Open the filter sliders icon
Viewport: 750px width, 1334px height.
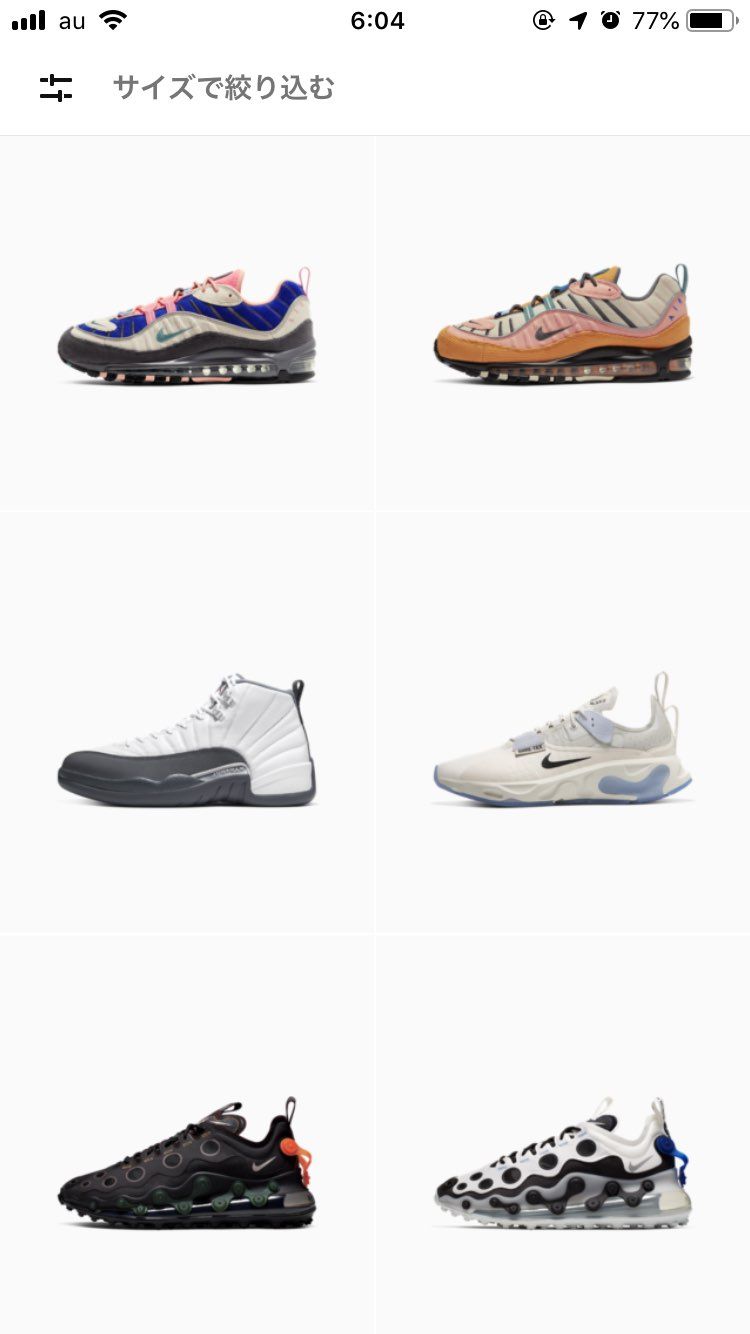point(56,88)
